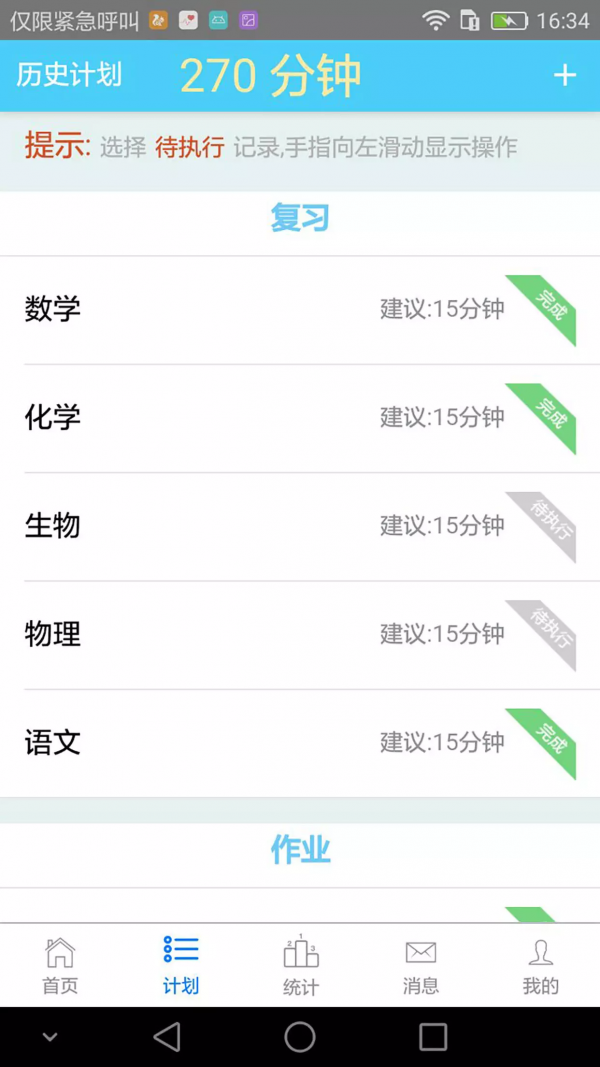Tap the system back button

pos(167,1037)
